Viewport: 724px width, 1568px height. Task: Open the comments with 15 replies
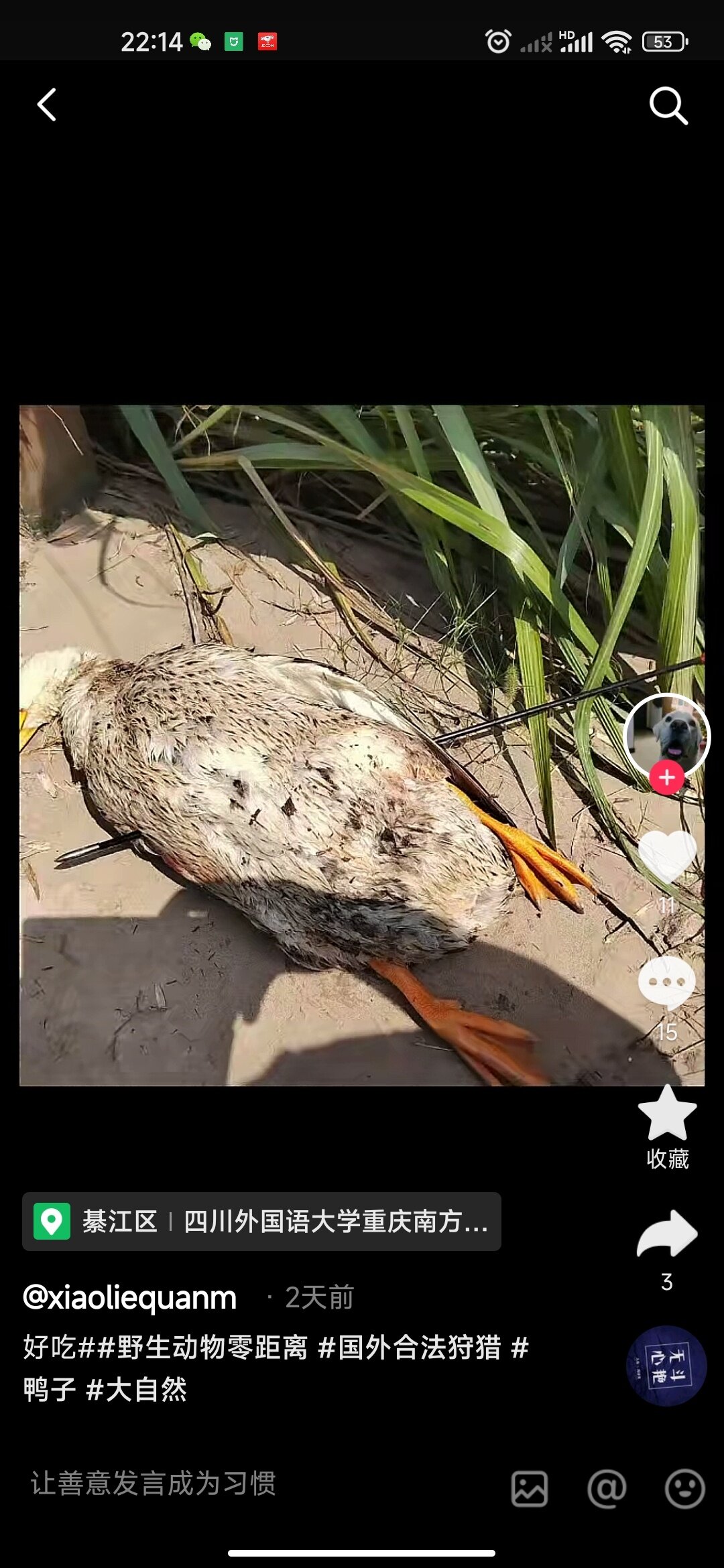point(667,983)
